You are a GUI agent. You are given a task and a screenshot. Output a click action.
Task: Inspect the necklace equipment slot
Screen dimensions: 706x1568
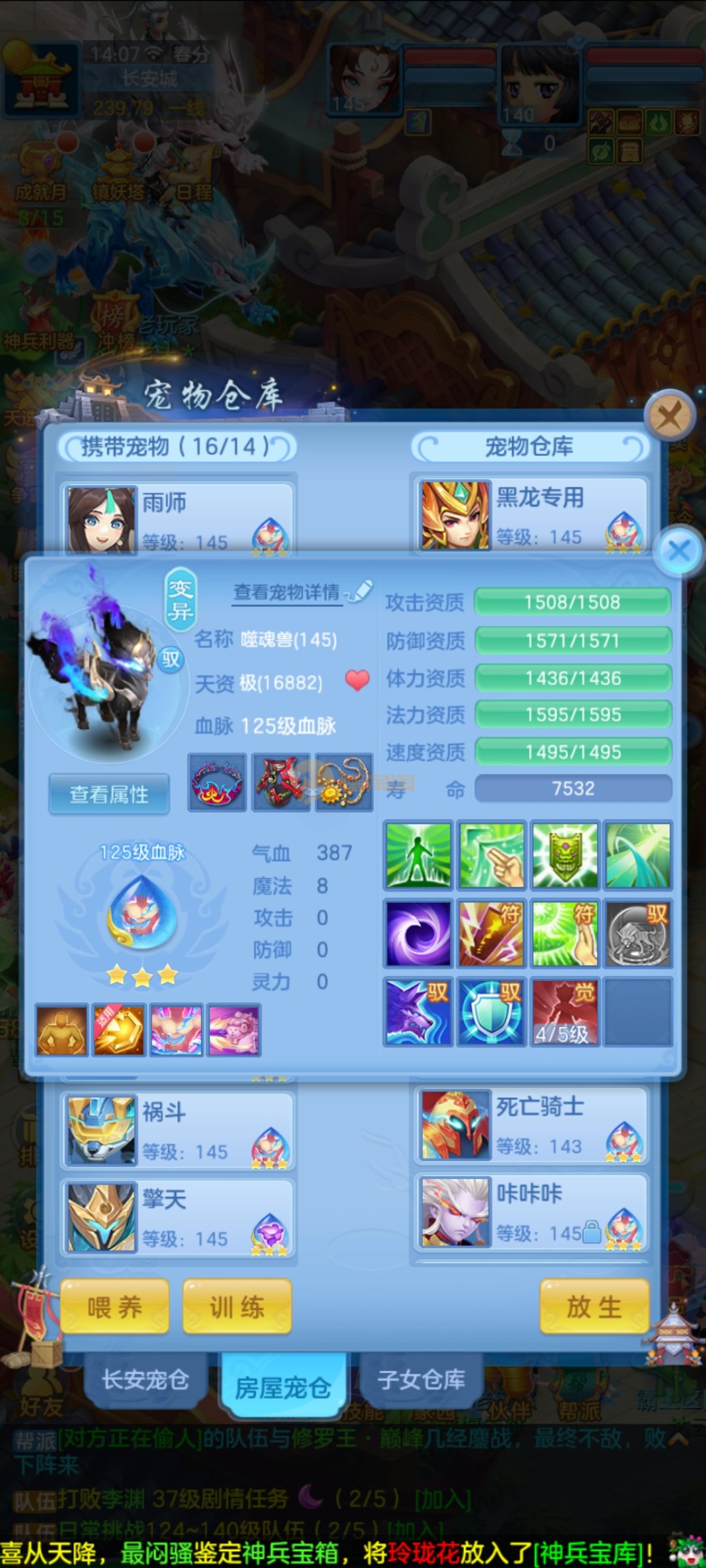click(344, 782)
